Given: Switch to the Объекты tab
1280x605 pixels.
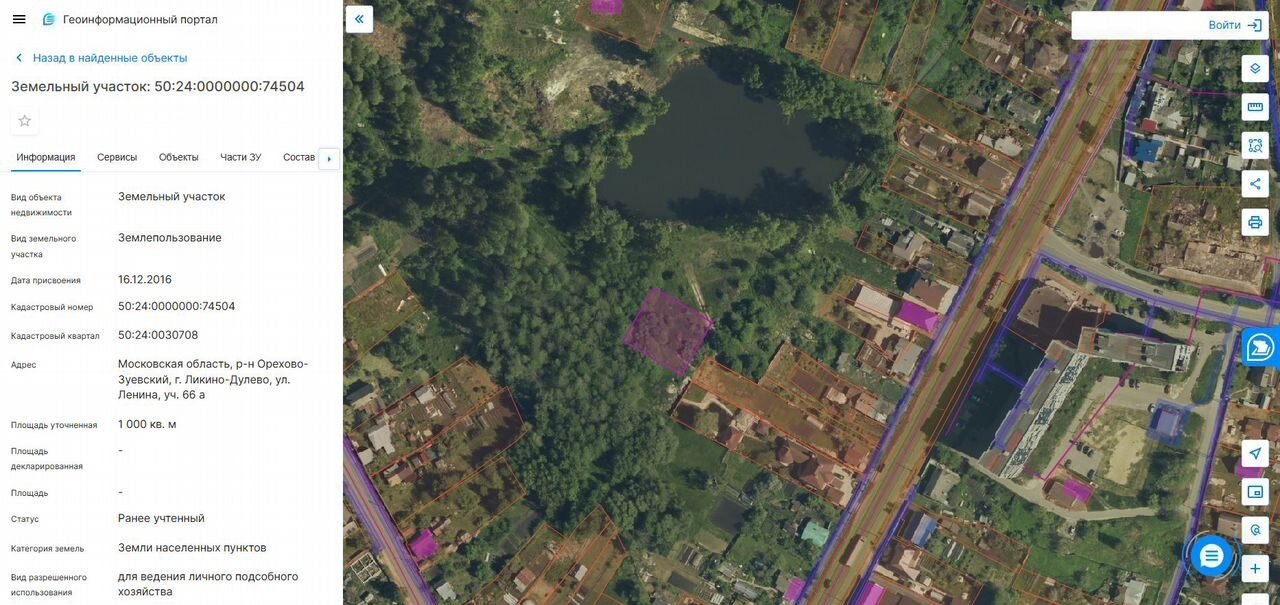Looking at the screenshot, I should [179, 157].
